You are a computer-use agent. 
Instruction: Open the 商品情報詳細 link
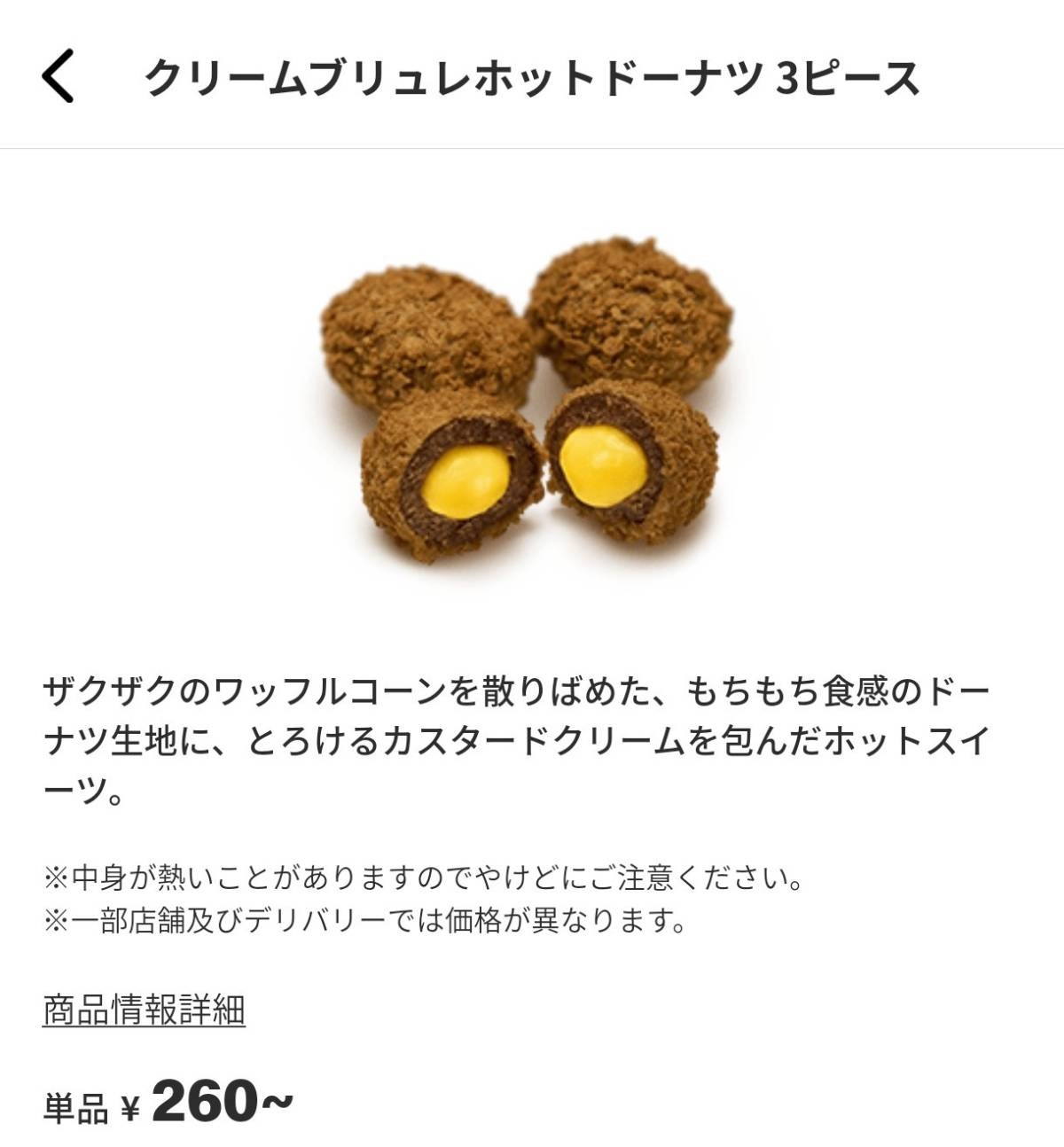144,1010
